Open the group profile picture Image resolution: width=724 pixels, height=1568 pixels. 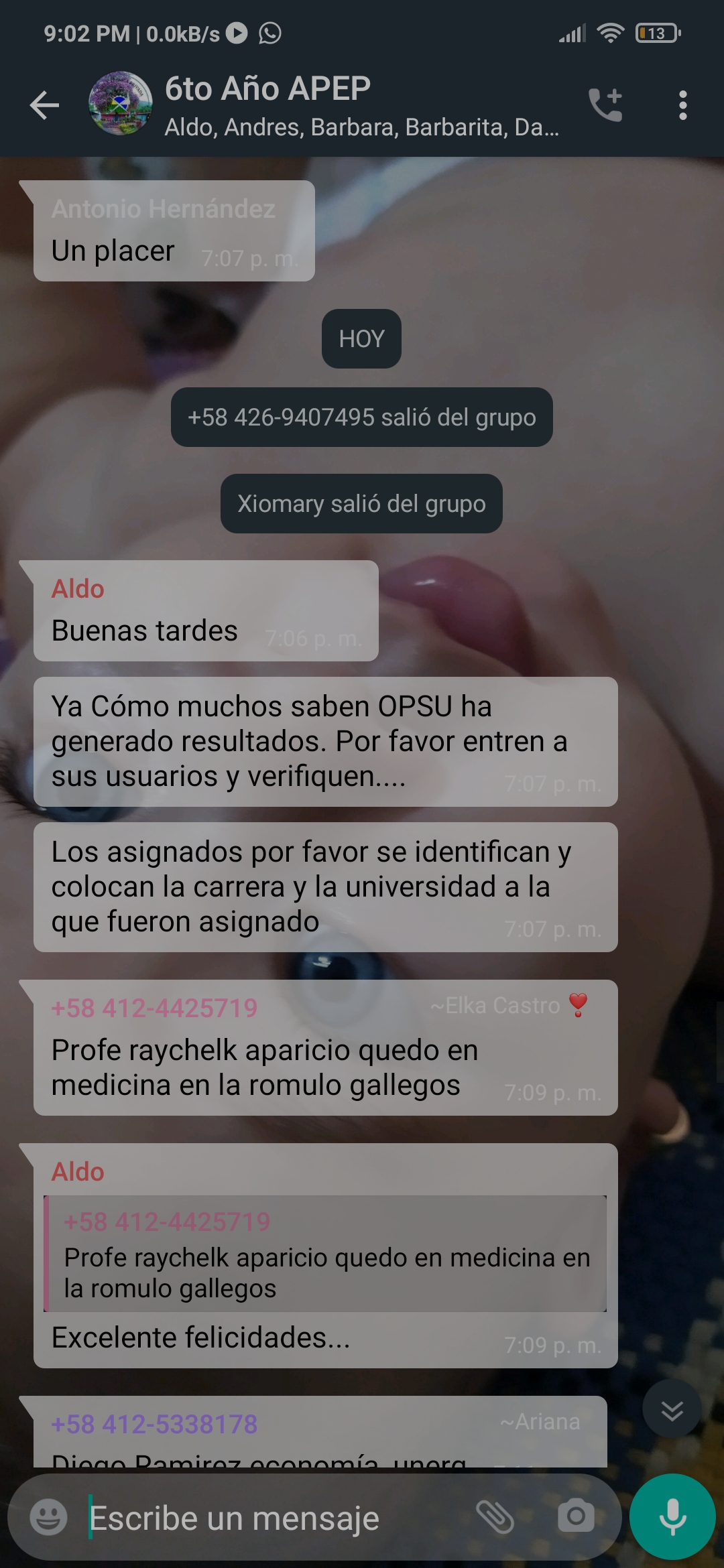coord(120,104)
